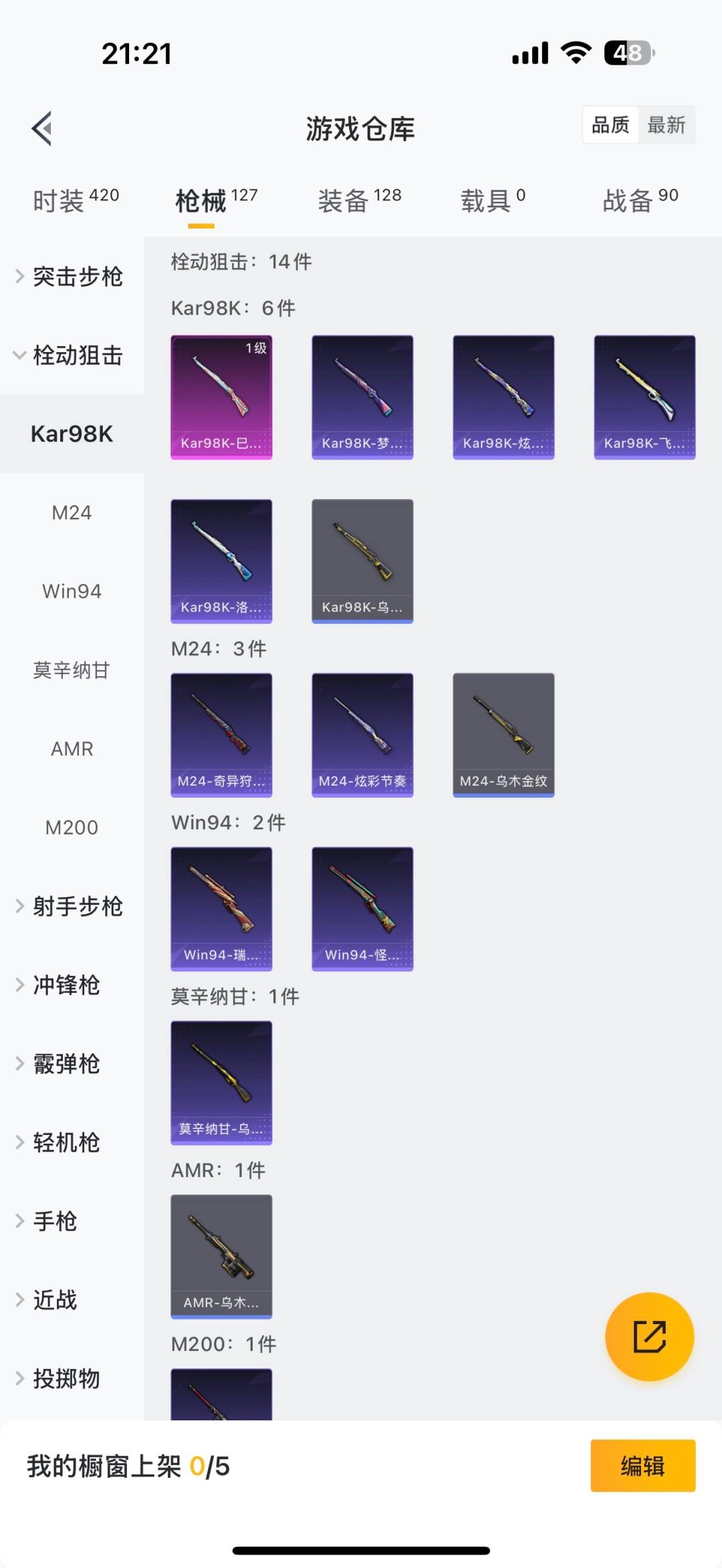Switch to the 装备 tab
The image size is (722, 1568).
coord(359,200)
